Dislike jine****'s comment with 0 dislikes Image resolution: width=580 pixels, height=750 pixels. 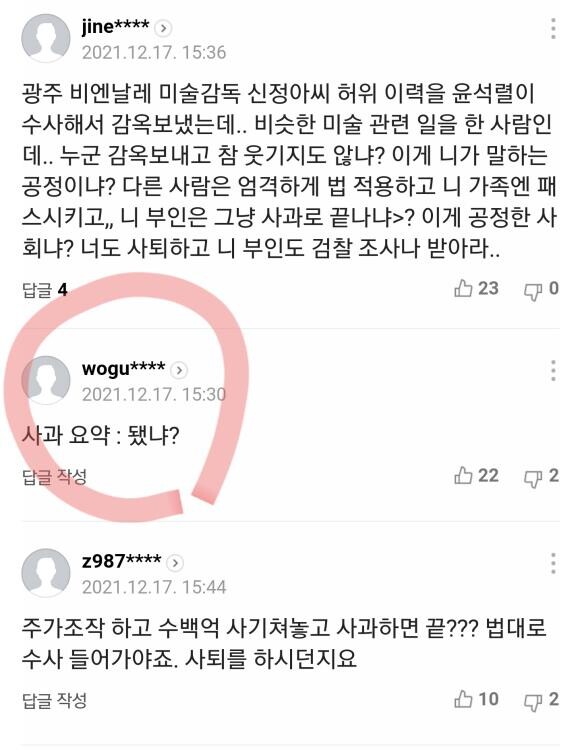pyautogui.click(x=541, y=289)
